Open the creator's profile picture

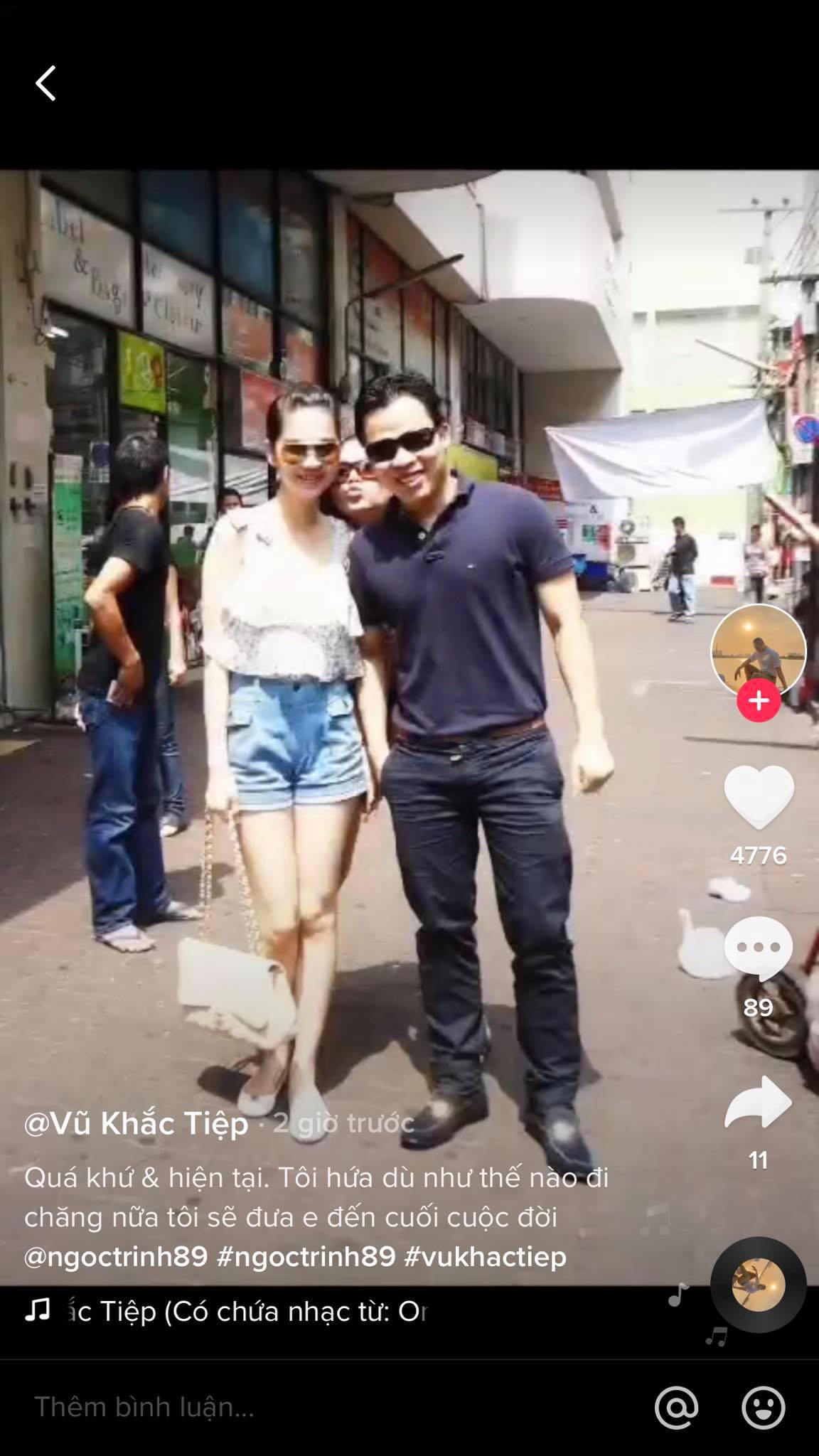coord(758,651)
